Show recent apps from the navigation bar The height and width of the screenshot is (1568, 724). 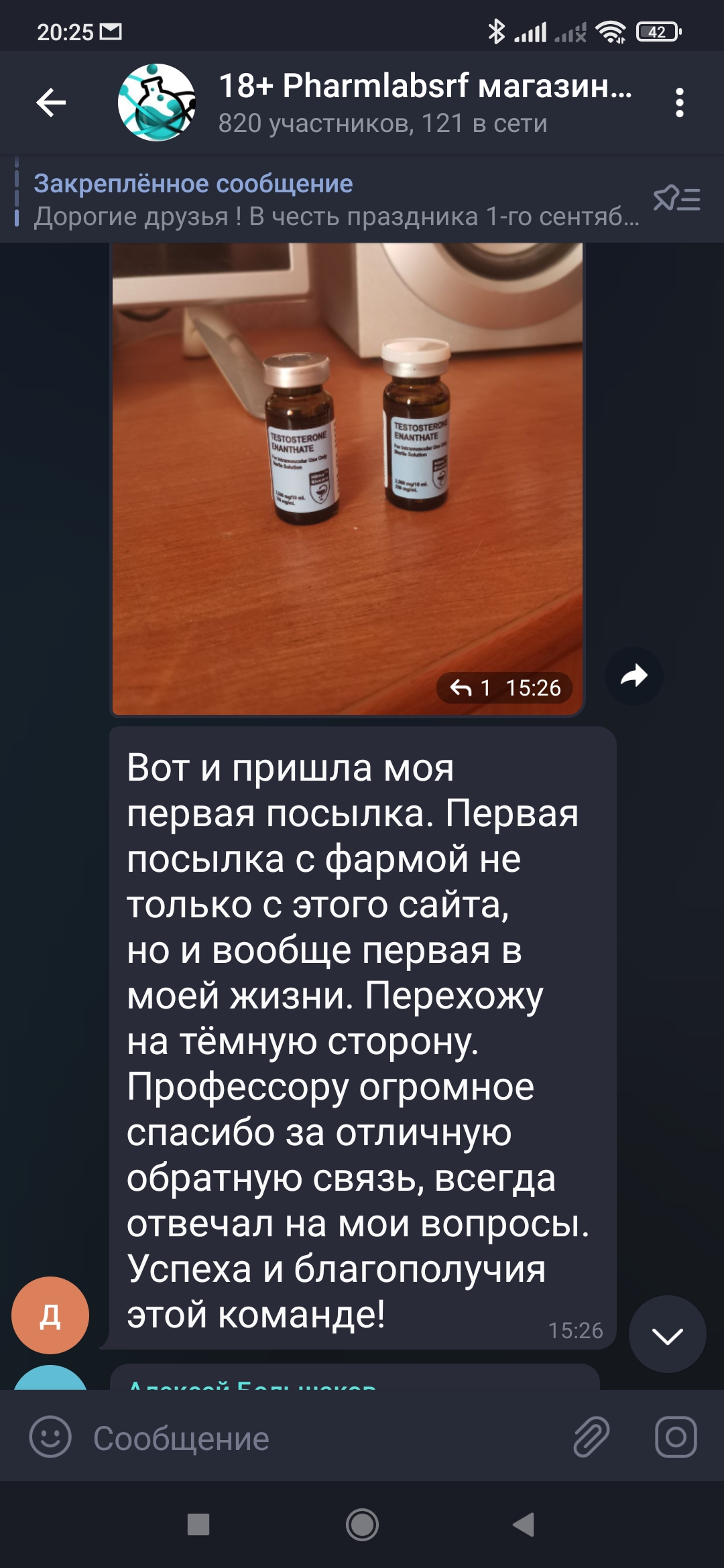click(x=198, y=1524)
